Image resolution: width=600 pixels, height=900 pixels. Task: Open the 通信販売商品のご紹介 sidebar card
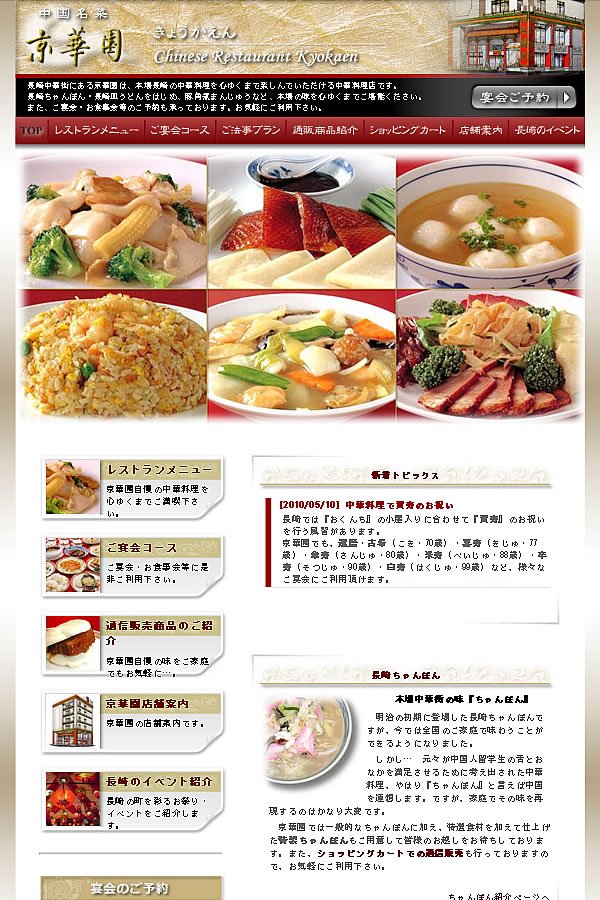[132, 644]
